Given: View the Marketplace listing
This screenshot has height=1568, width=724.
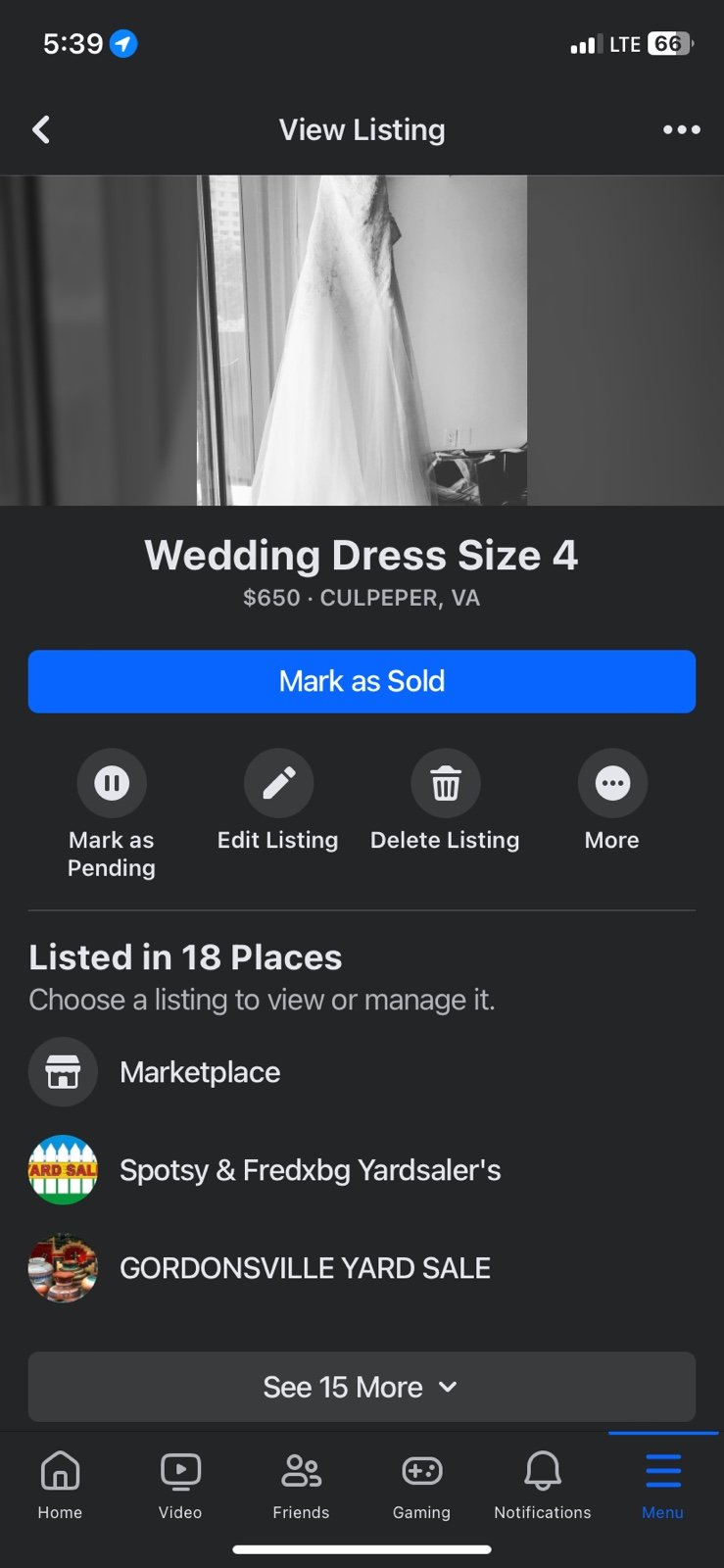Looking at the screenshot, I should pyautogui.click(x=362, y=1072).
